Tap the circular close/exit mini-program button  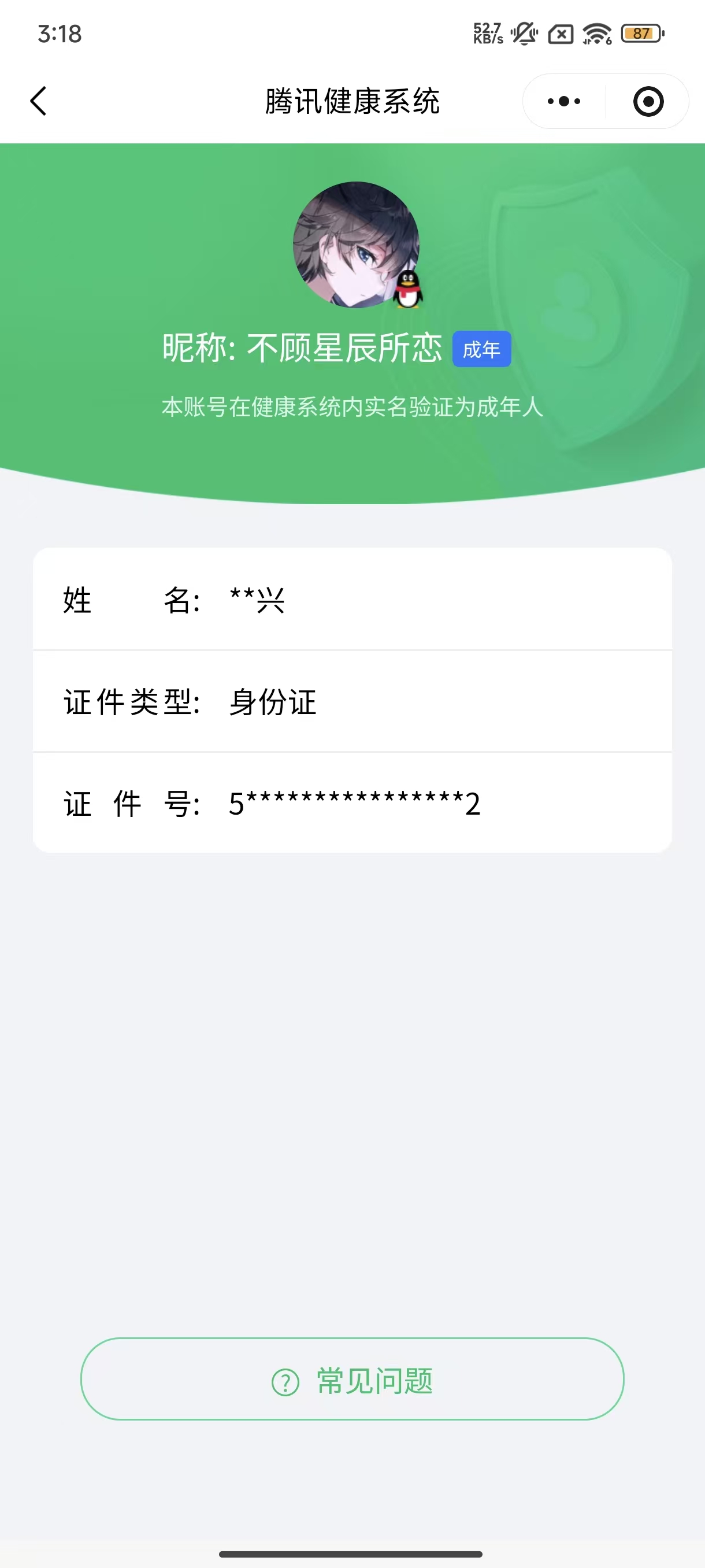(647, 101)
